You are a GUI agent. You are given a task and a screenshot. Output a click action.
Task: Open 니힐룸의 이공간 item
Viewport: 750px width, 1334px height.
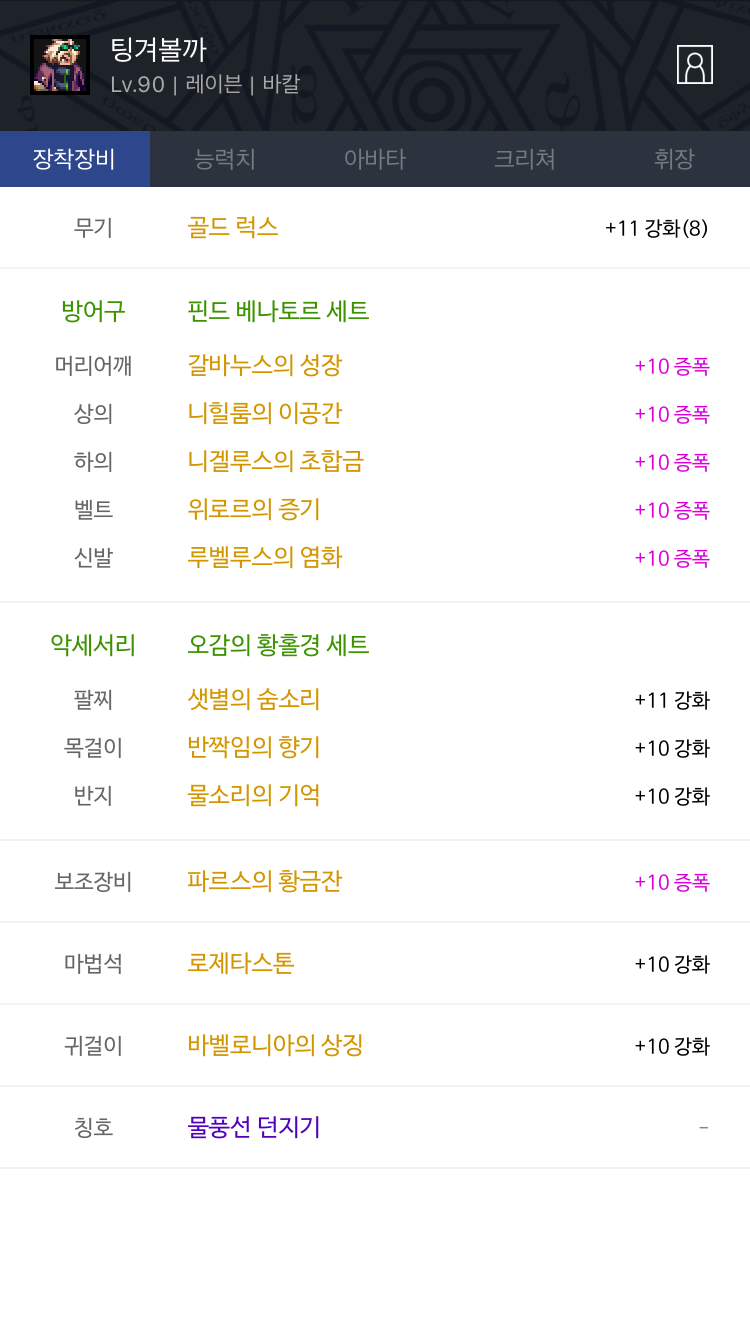(265, 414)
